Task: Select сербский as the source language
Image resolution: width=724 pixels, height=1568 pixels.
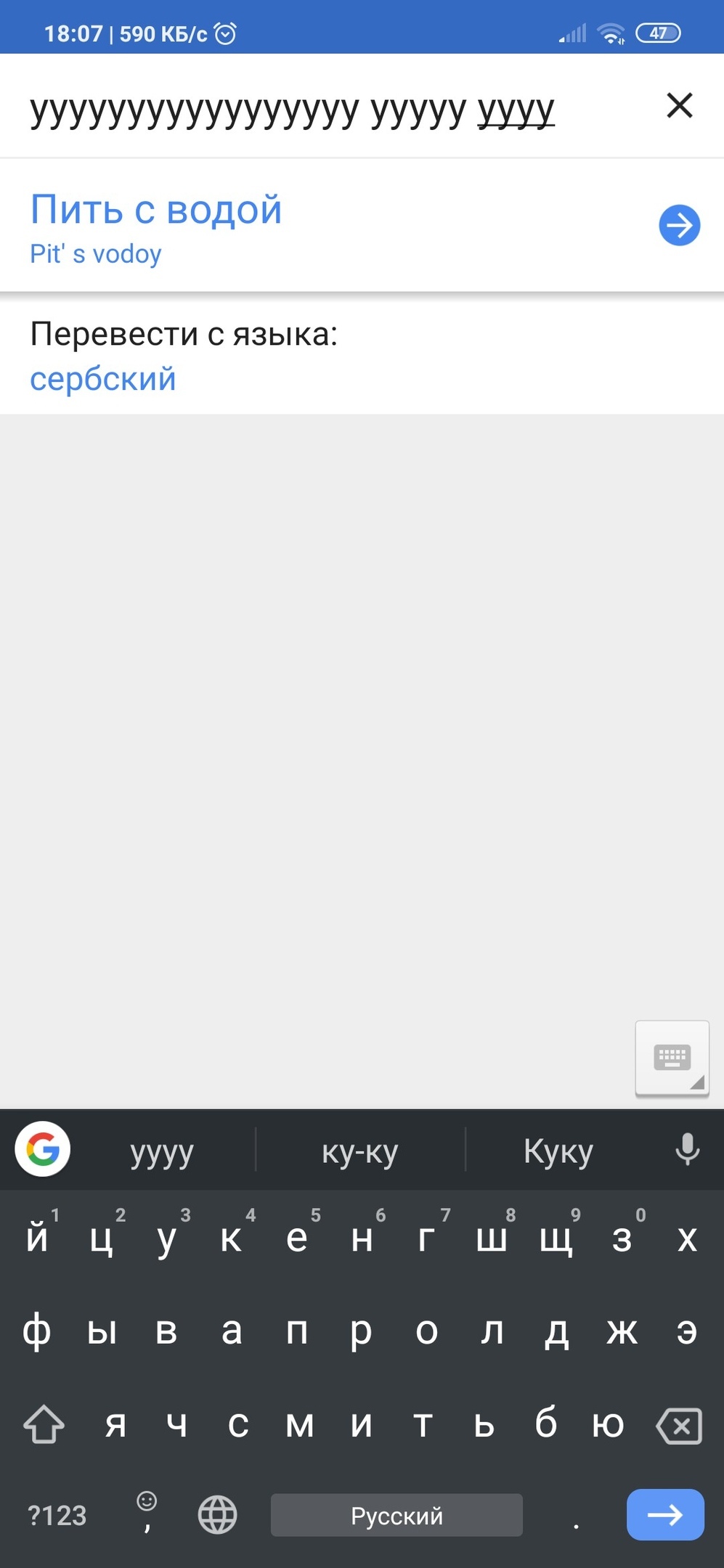Action: [x=103, y=379]
